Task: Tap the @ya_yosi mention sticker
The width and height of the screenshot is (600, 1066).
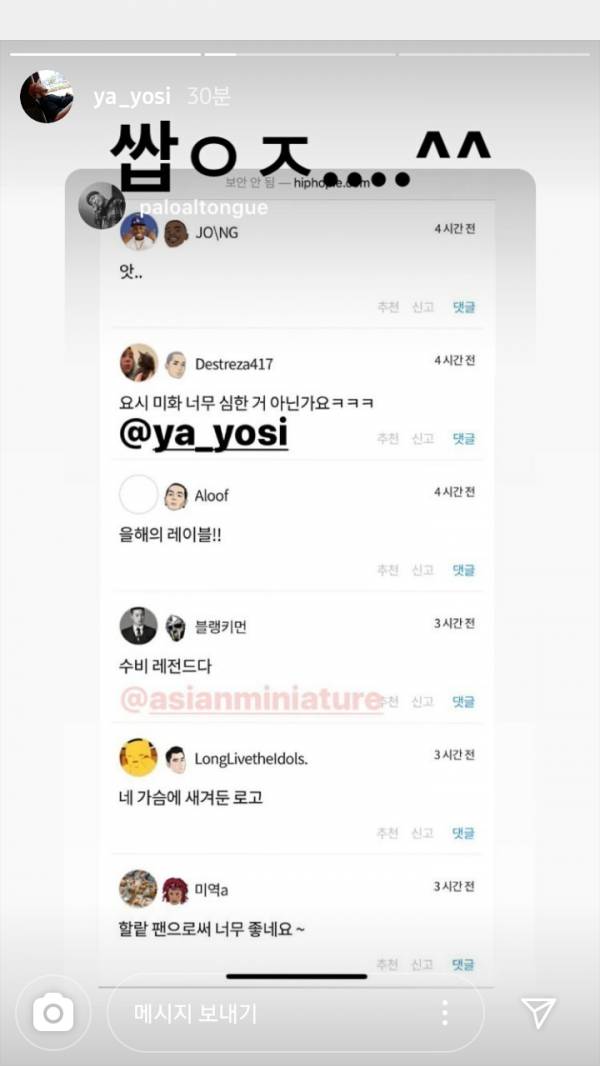Action: click(203, 433)
